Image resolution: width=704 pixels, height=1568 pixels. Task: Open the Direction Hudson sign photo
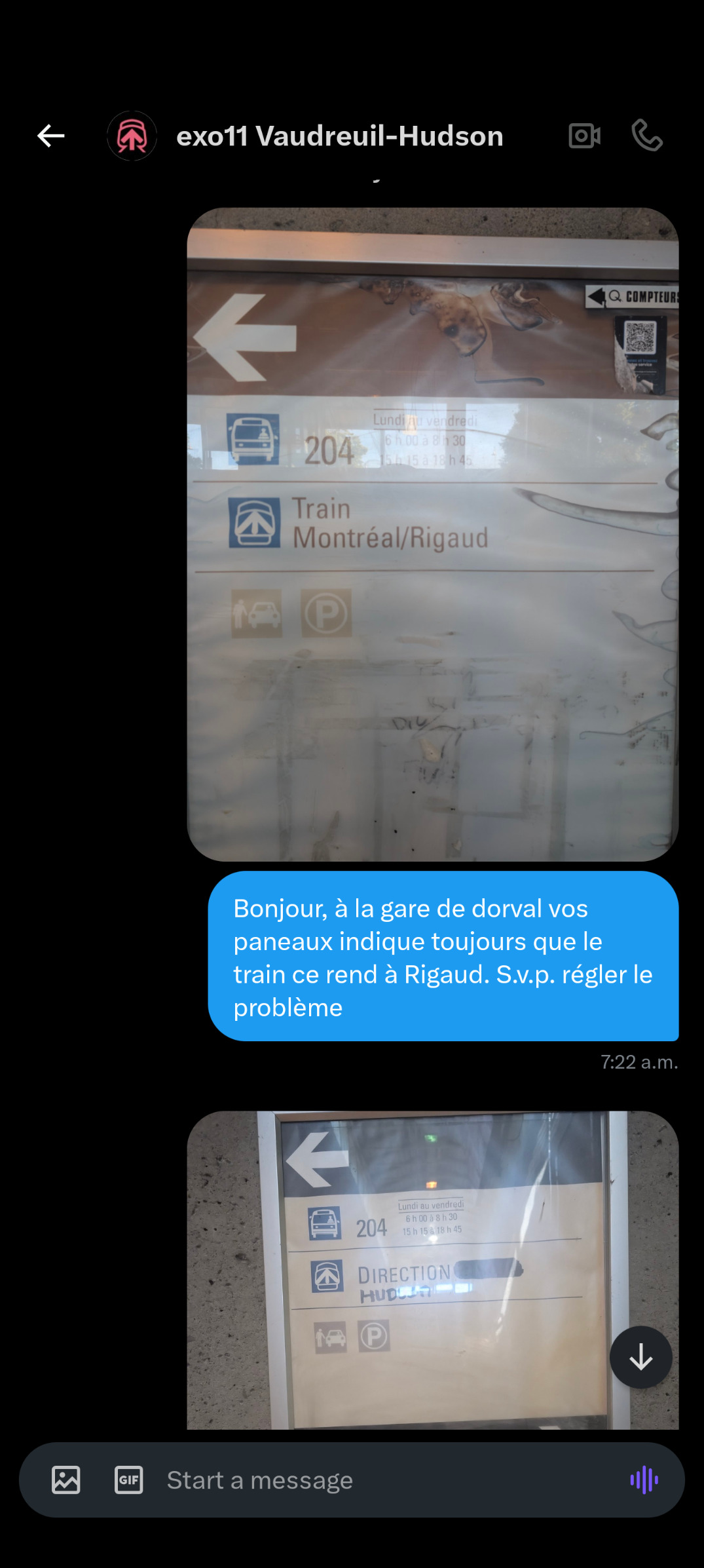tap(433, 1270)
